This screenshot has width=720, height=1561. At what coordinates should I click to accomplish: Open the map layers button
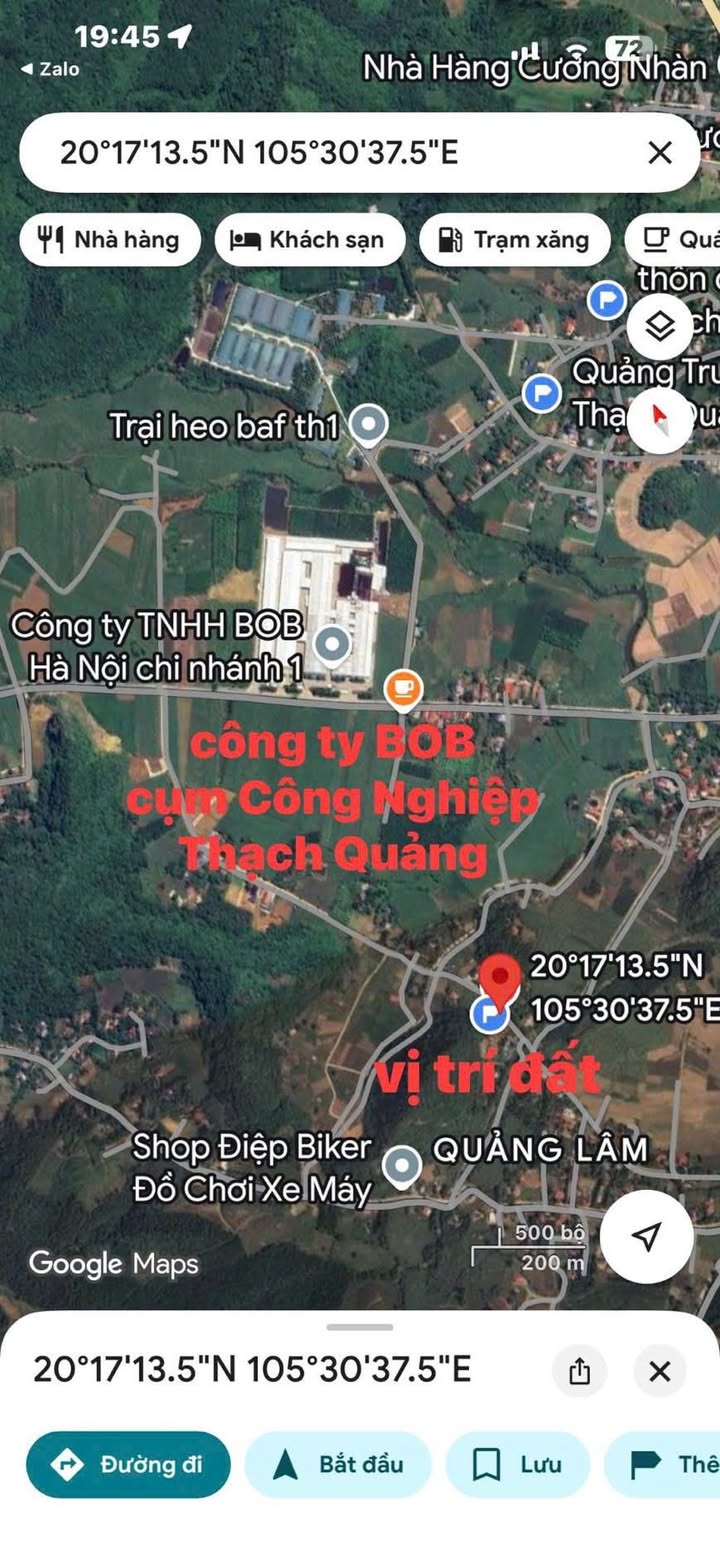tap(661, 326)
